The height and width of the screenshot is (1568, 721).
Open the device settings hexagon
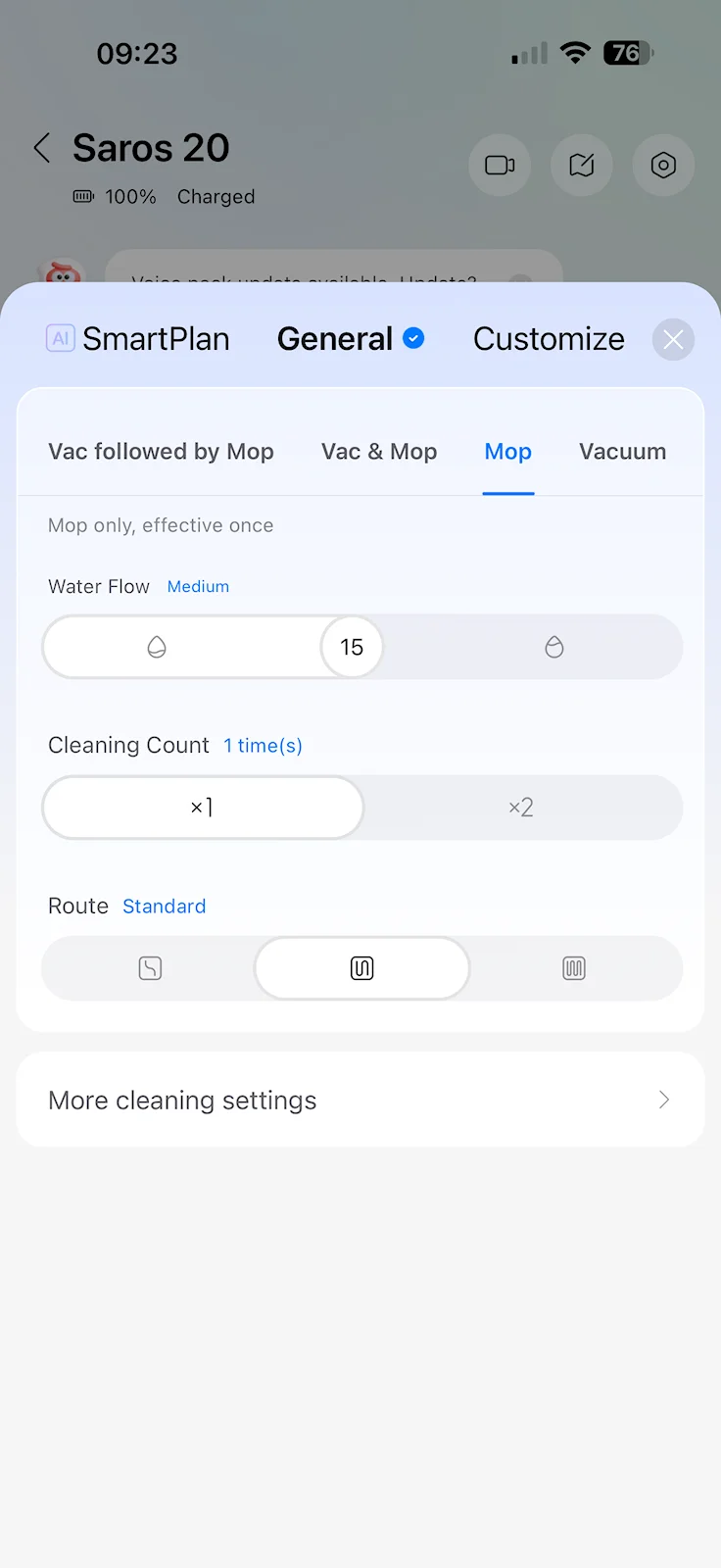point(663,165)
